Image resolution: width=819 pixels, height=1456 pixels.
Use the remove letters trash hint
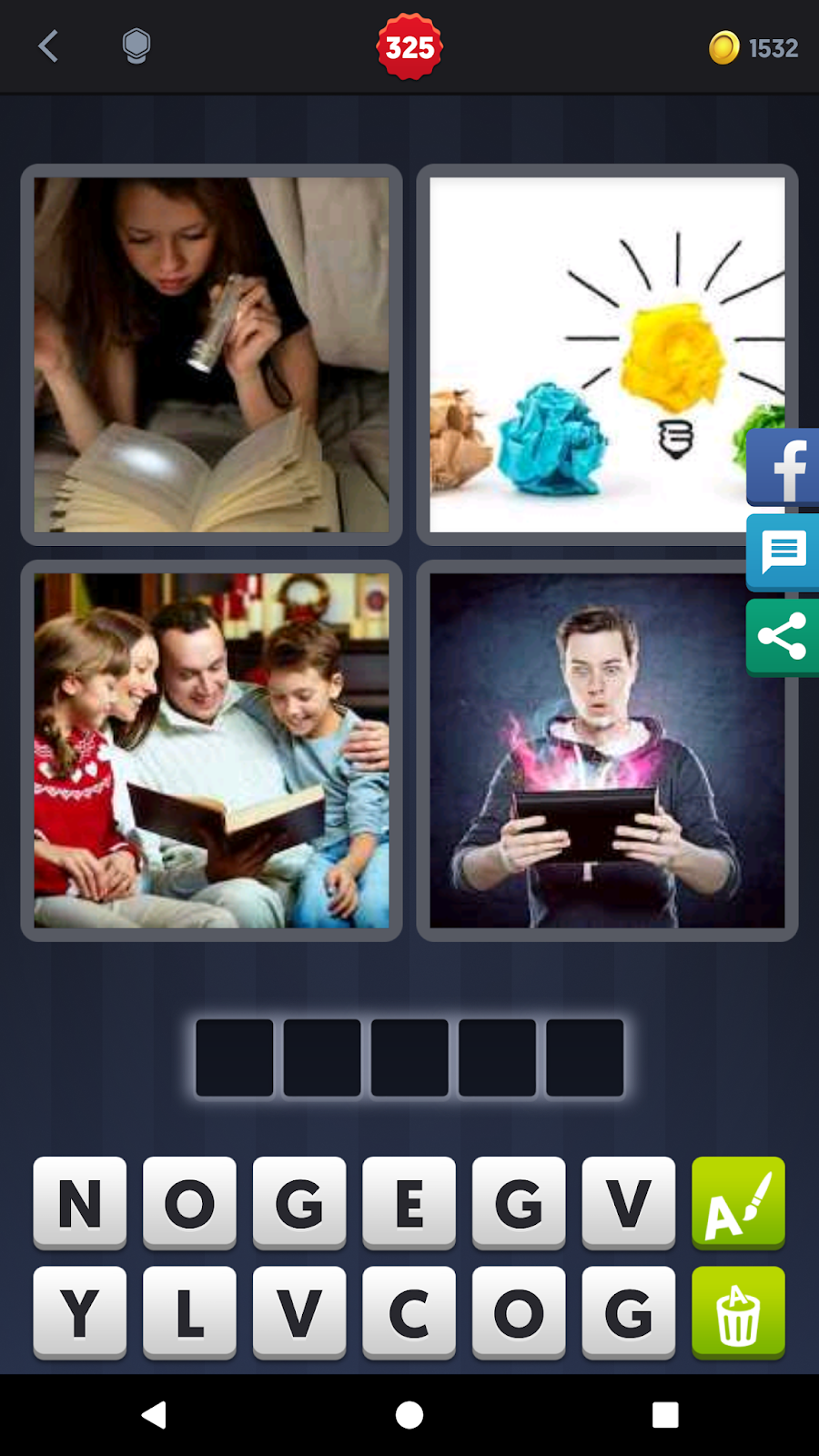pyautogui.click(x=738, y=1312)
